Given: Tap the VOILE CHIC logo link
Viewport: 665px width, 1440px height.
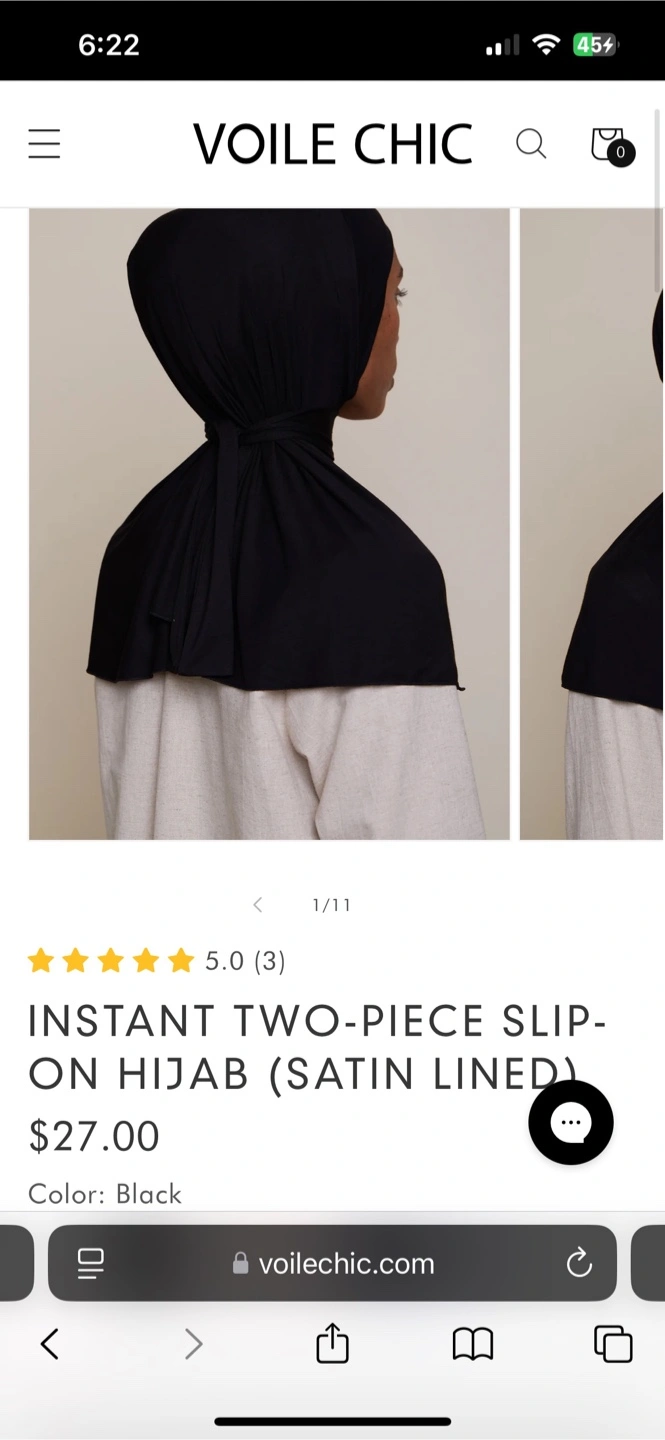Looking at the screenshot, I should (332, 145).
